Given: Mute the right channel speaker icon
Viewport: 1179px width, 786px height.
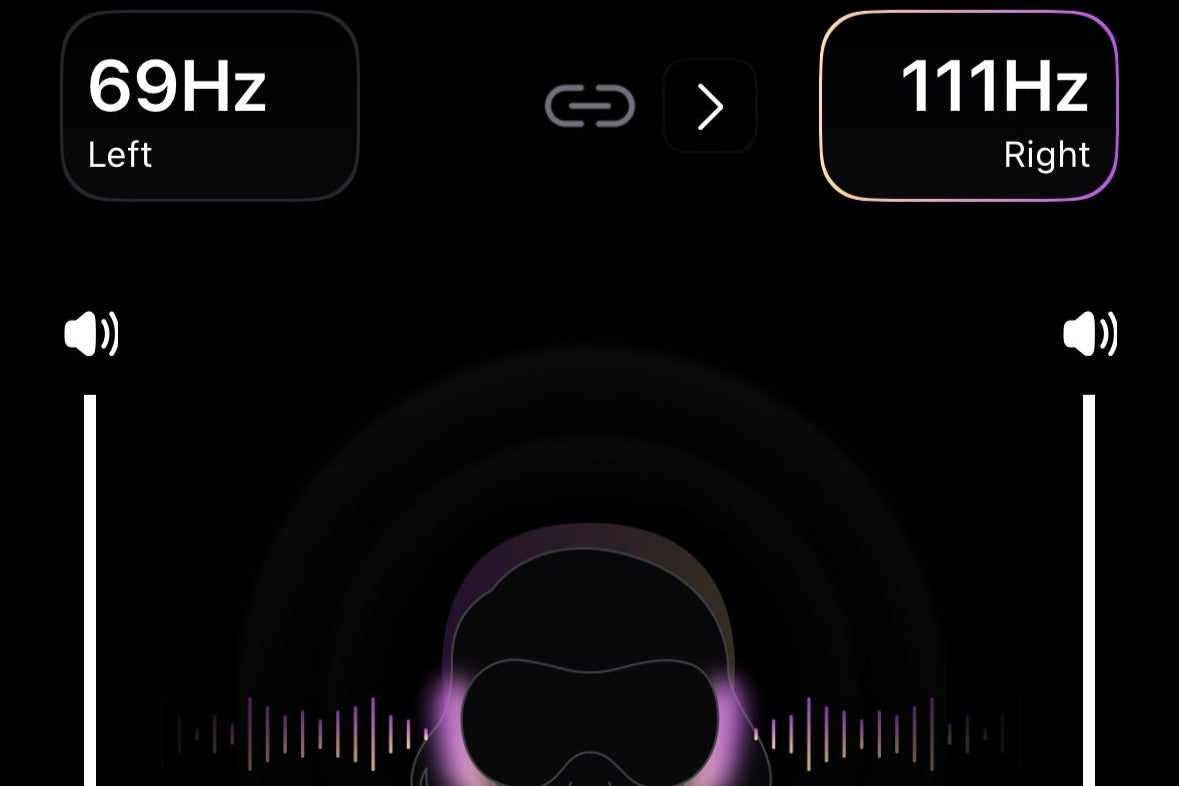Looking at the screenshot, I should pos(1089,334).
